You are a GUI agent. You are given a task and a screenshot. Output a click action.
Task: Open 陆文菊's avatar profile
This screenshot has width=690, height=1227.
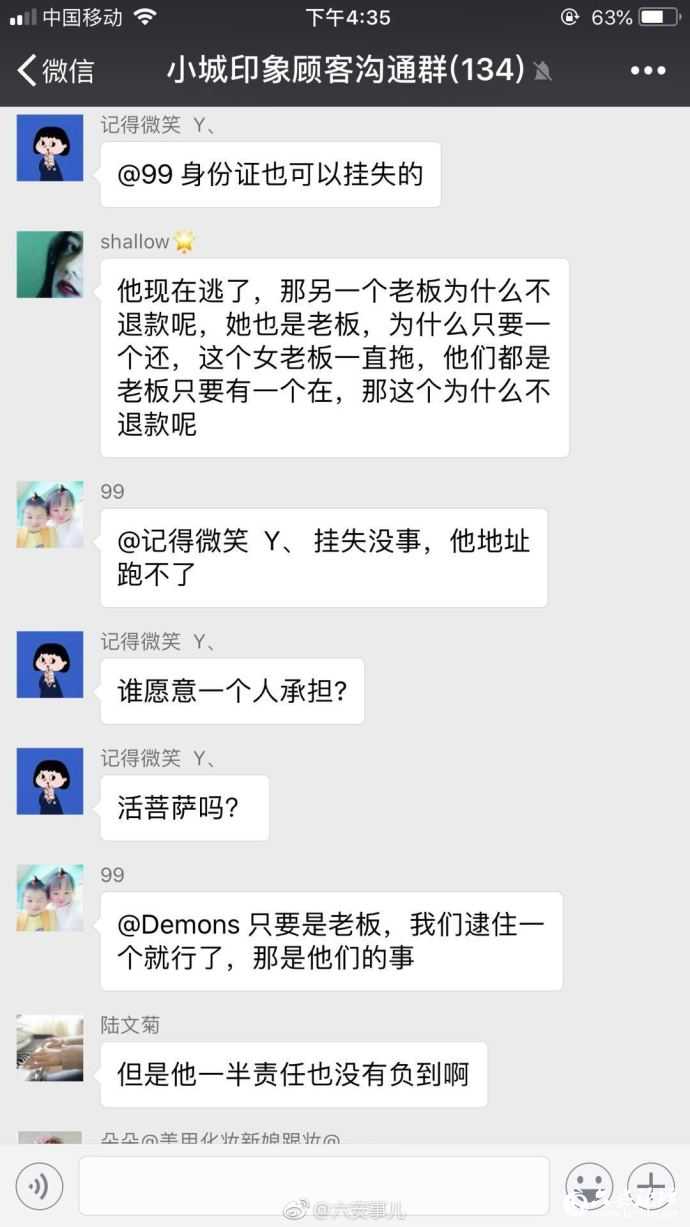point(50,1048)
